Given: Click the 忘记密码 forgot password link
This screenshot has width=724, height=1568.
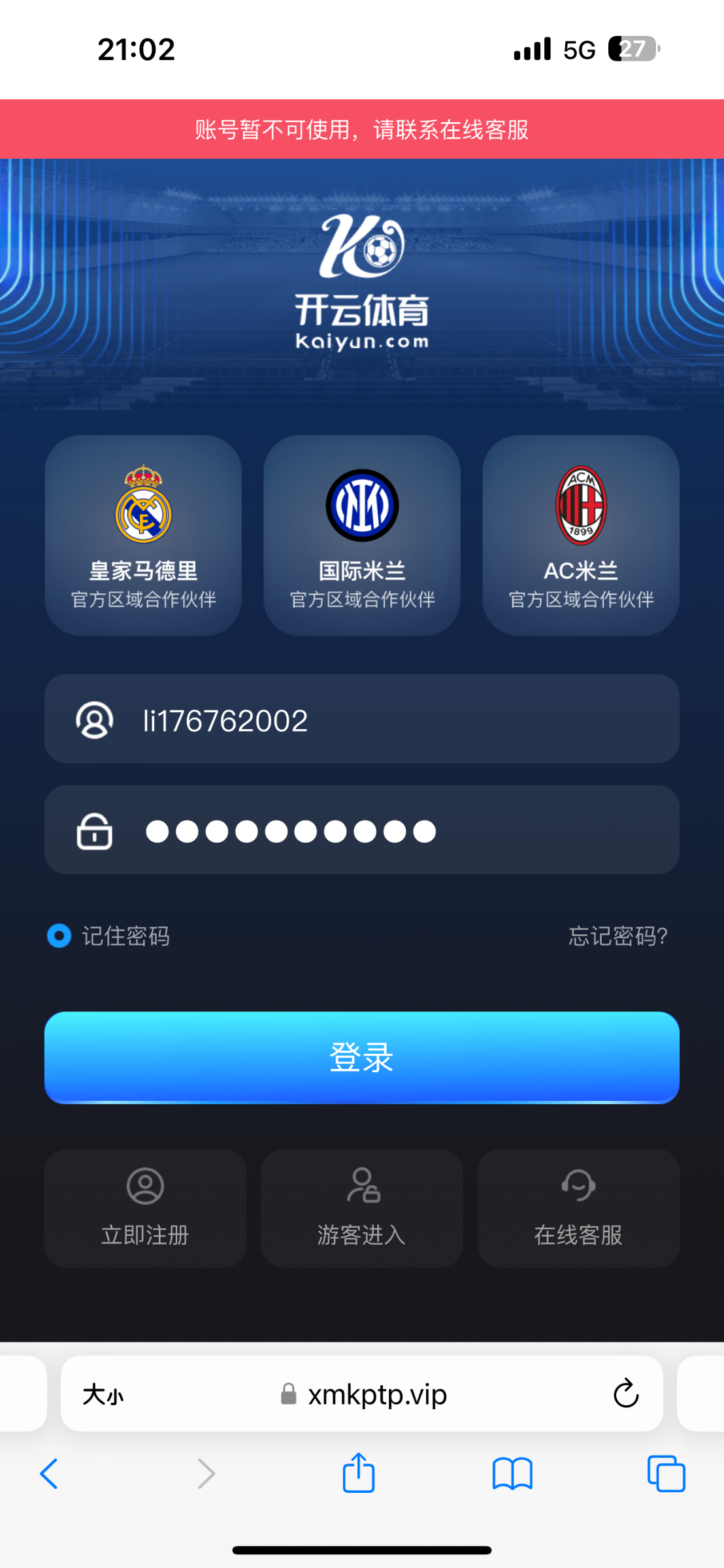Looking at the screenshot, I should click(x=617, y=936).
